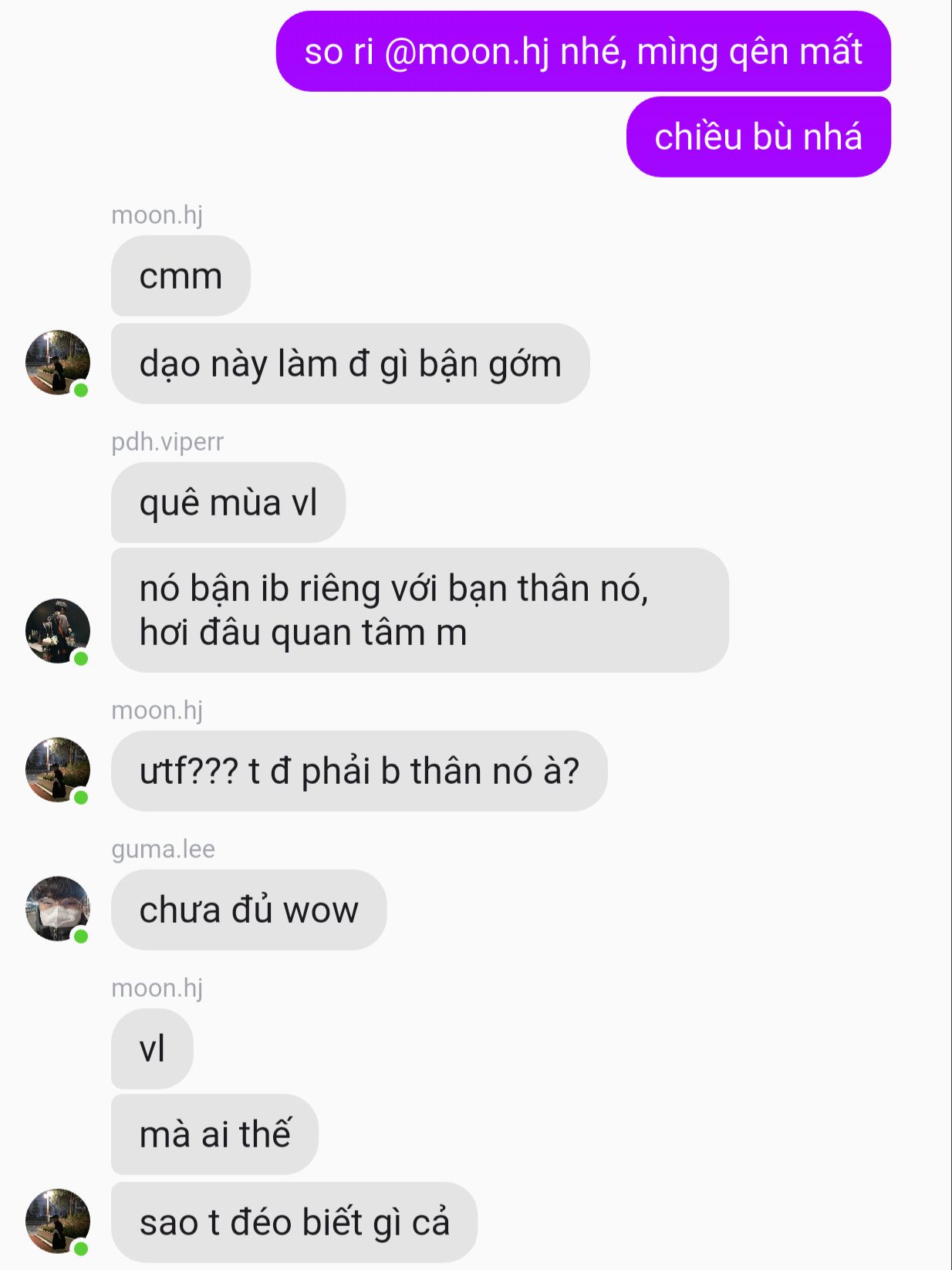Open moon.hj's avatar beside "dạo này làm đ gì bận gớm"

(x=58, y=363)
